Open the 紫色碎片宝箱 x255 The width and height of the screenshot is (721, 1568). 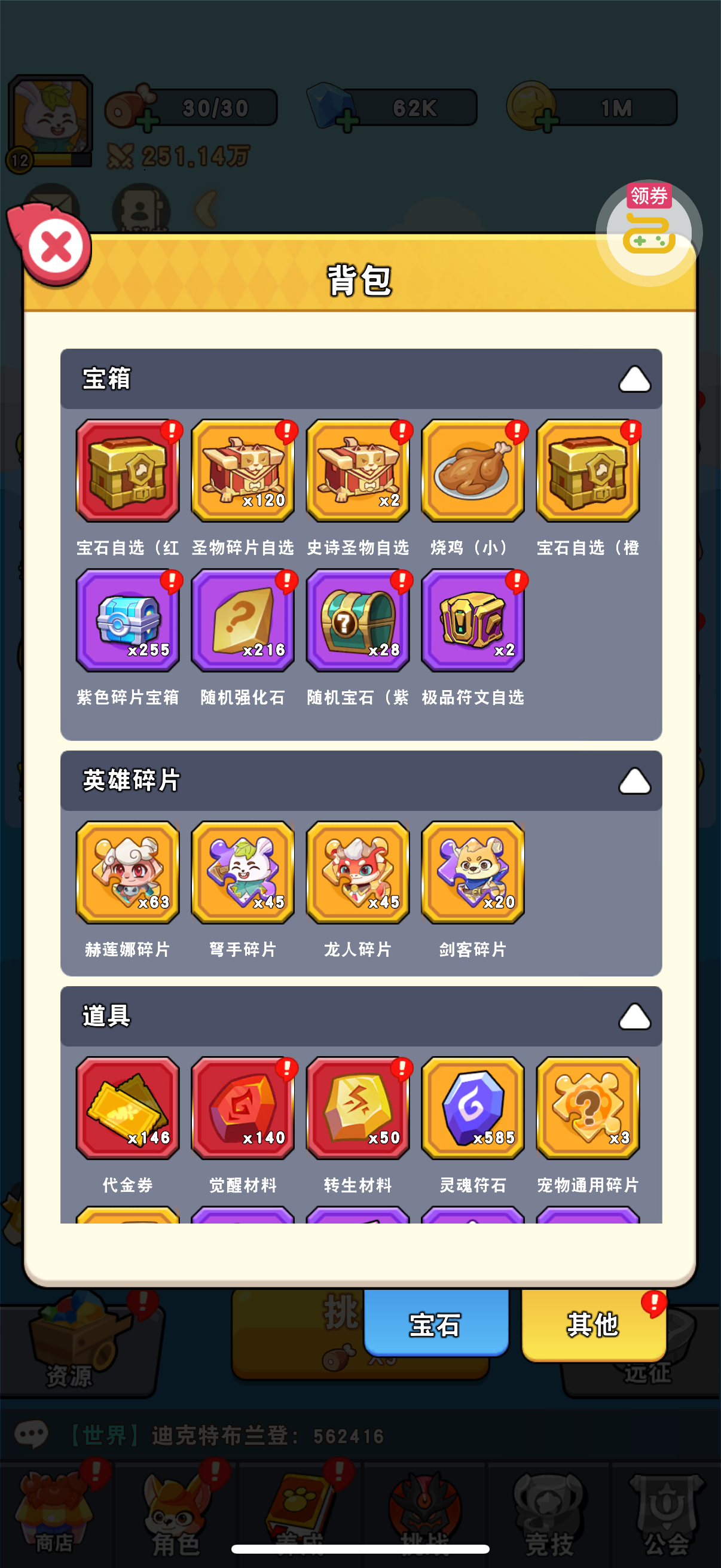pyautogui.click(x=127, y=620)
